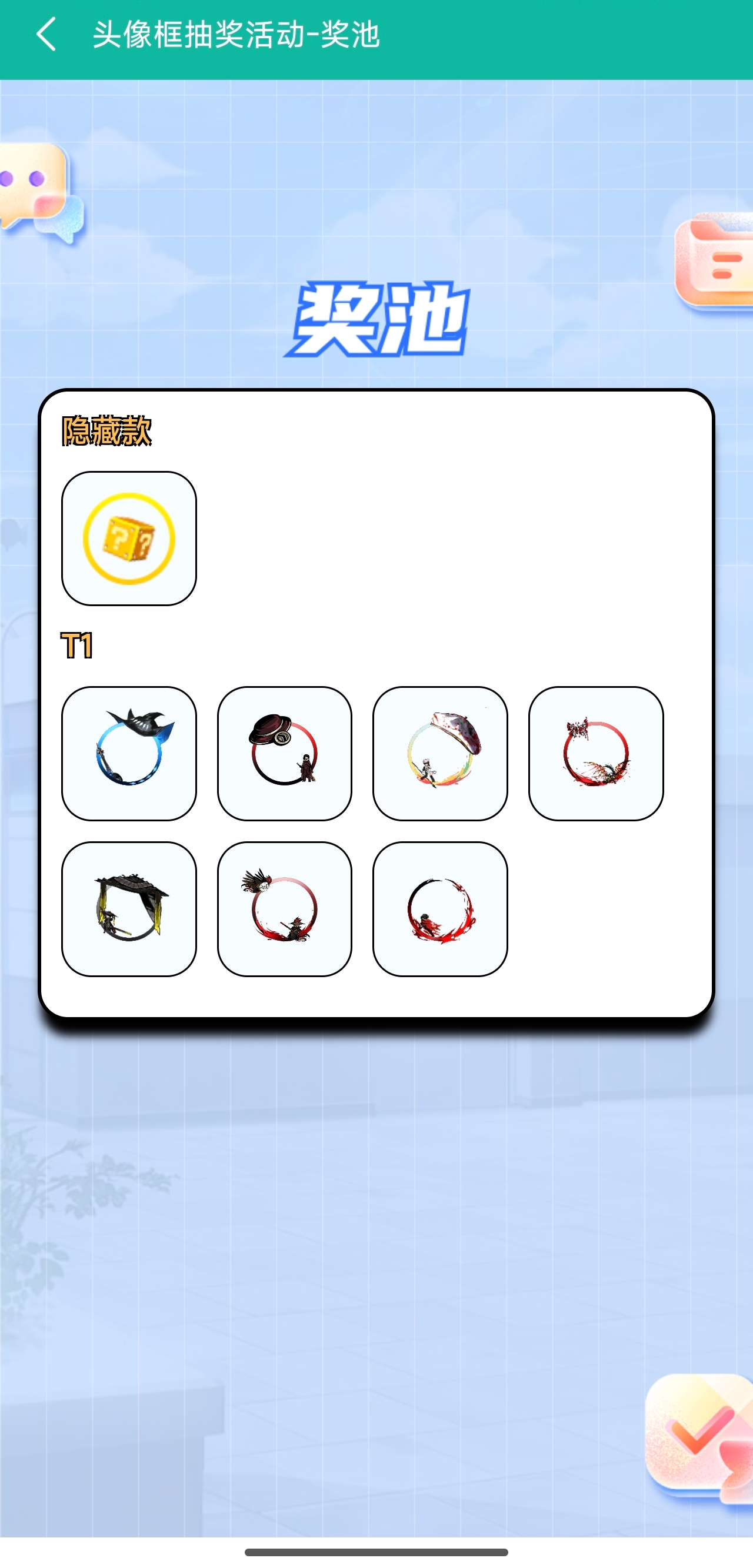Screen dimensions: 753x1568
Task: Open the hidden mystery box prize
Action: click(129, 539)
